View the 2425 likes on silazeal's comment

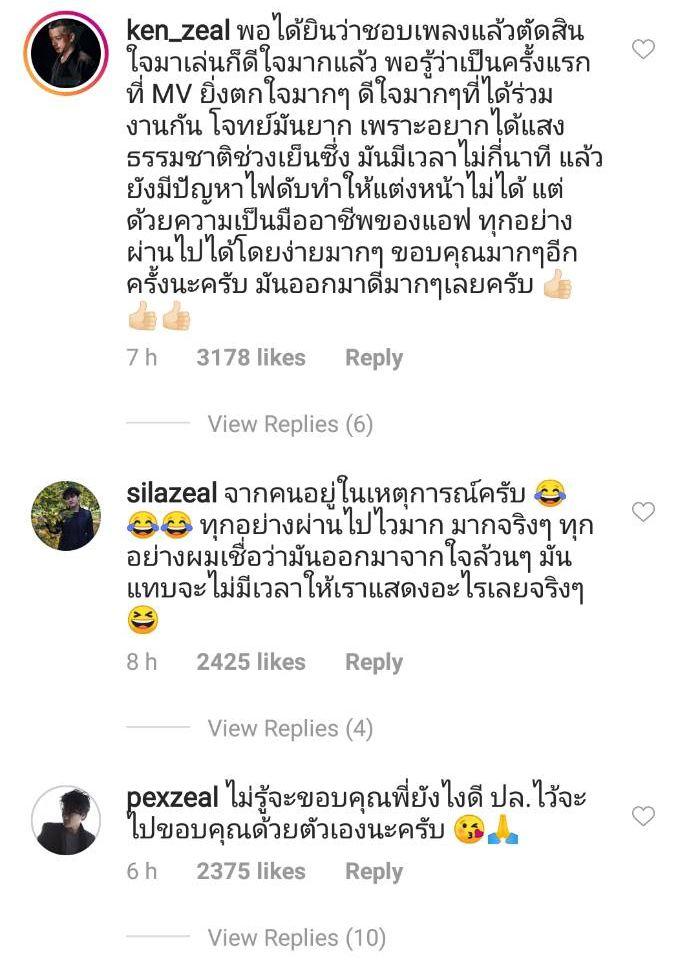pos(251,662)
